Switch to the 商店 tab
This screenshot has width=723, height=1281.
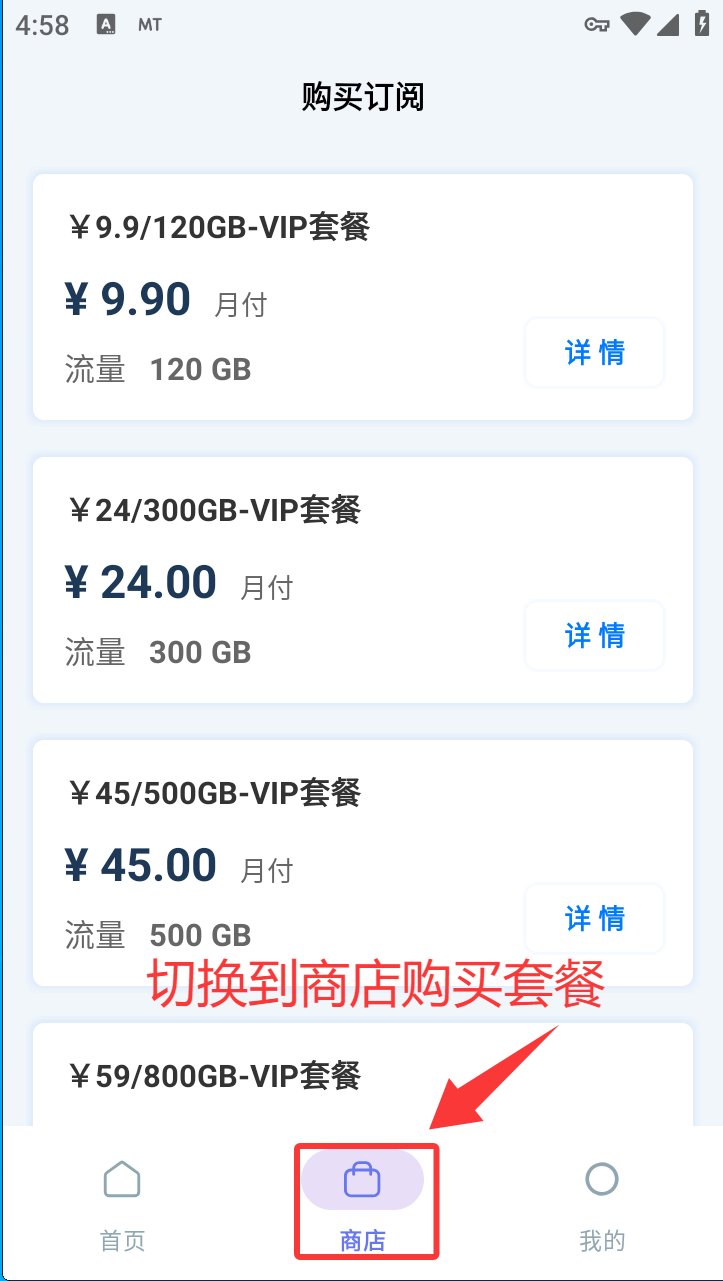click(363, 1205)
